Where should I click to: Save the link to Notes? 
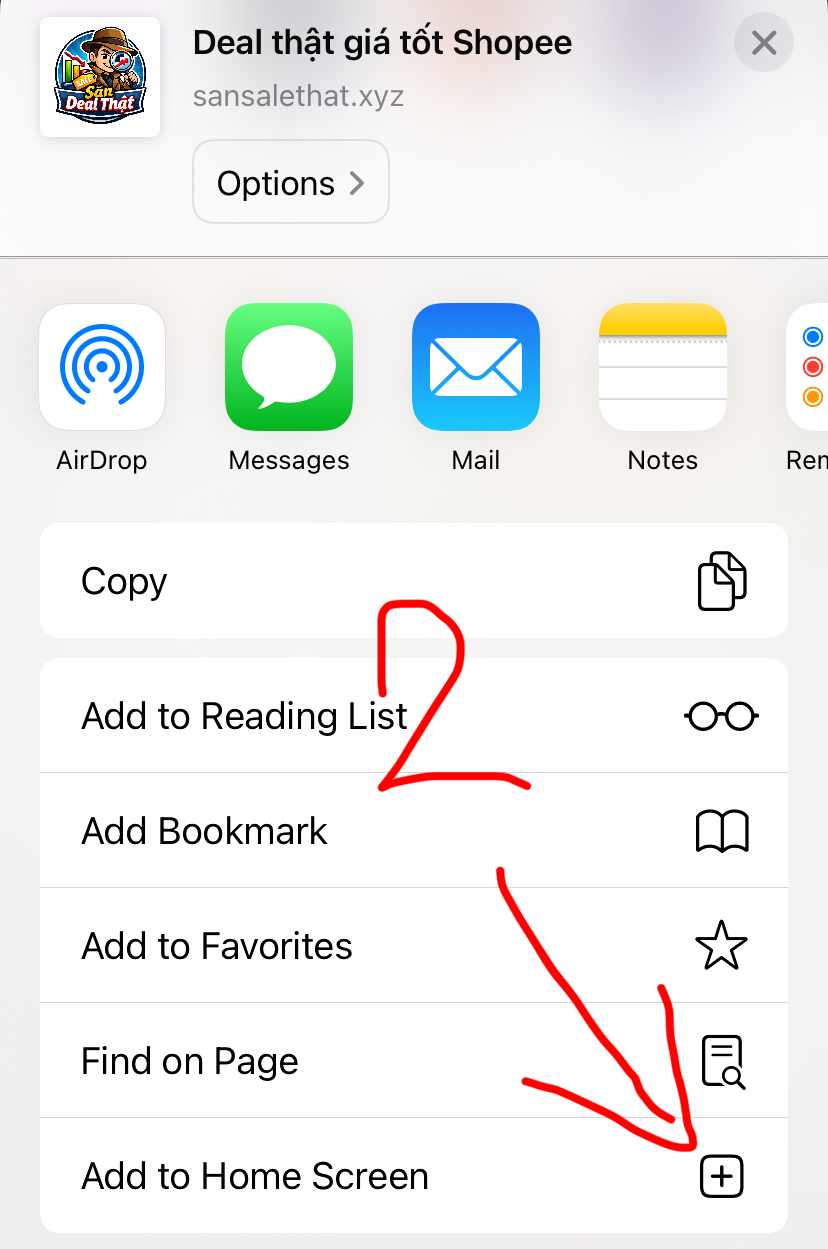coord(663,367)
